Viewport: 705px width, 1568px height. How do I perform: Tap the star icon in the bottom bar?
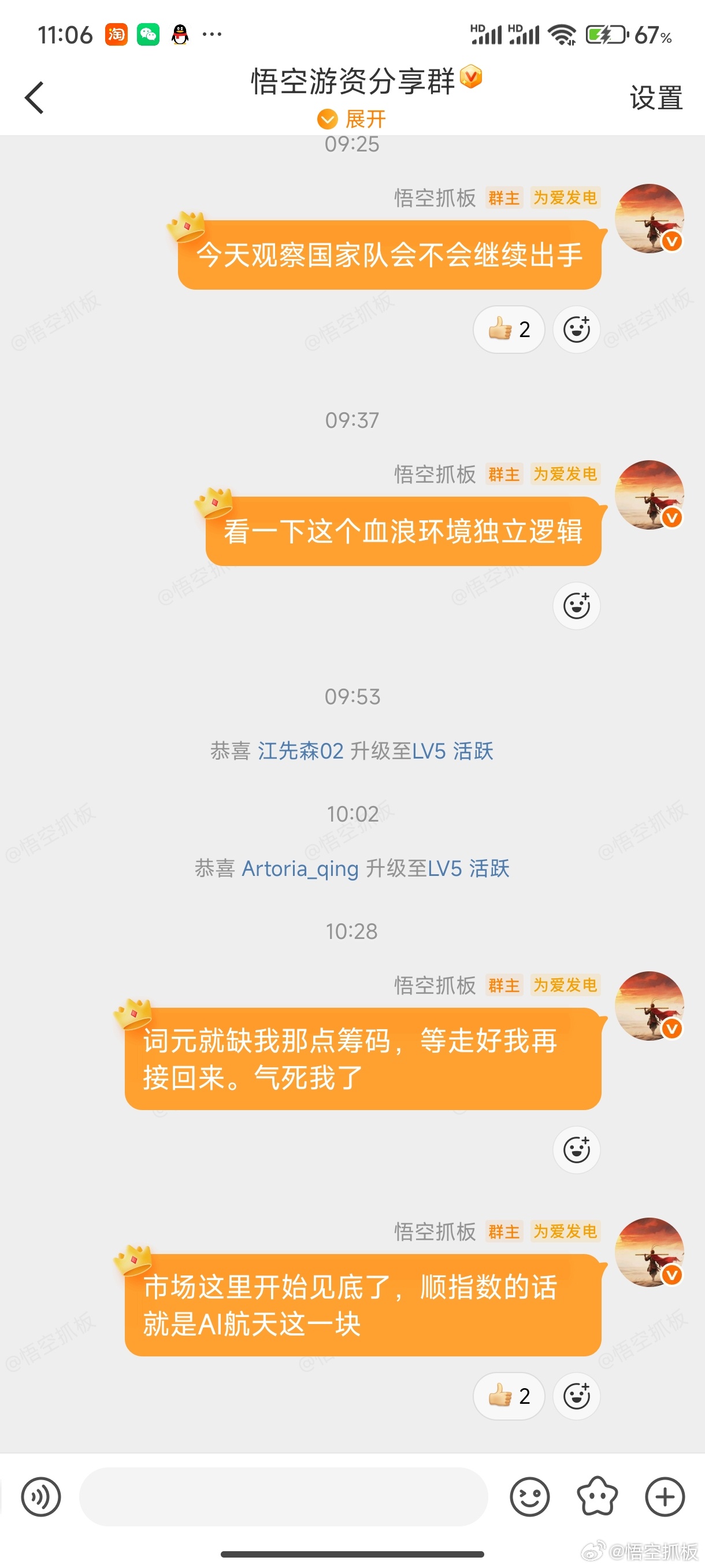tap(597, 1497)
